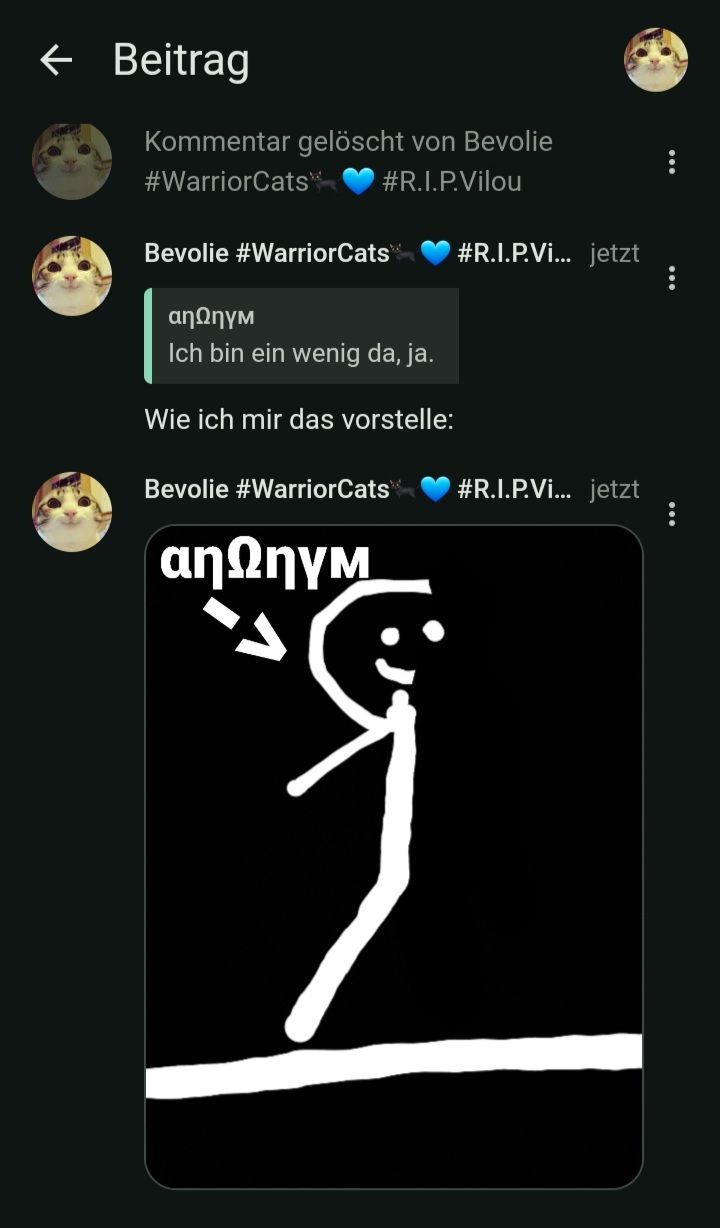The image size is (720, 1228).
Task: Tap Bevolie's username above the quoted reply
Action: click(357, 254)
